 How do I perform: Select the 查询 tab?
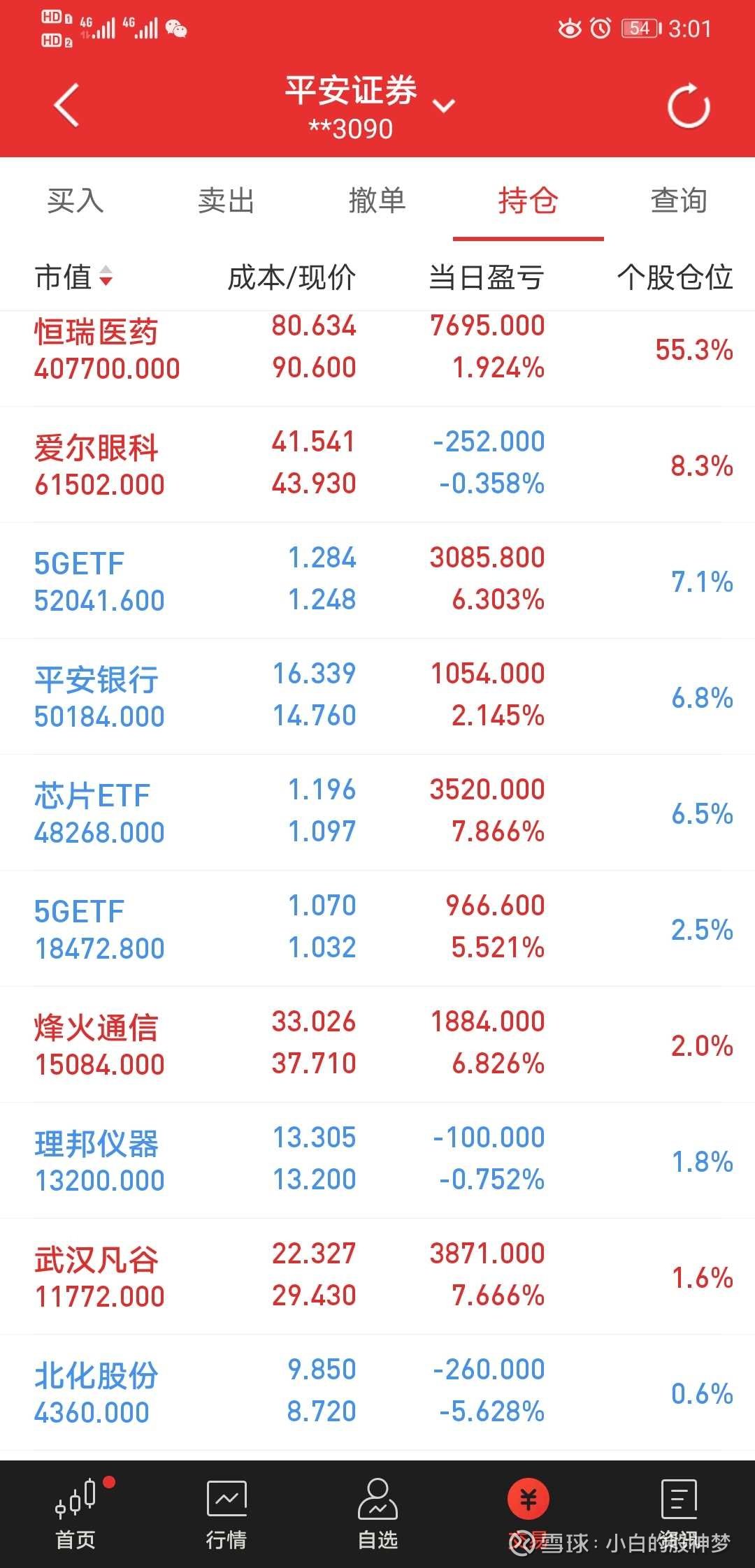[x=679, y=201]
